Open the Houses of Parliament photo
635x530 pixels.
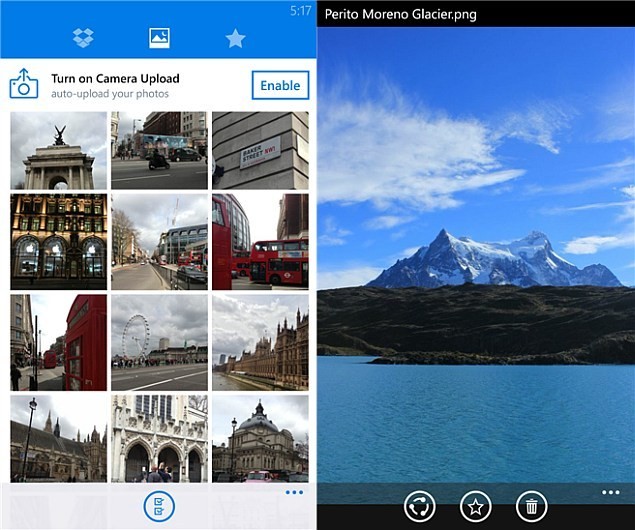[x=260, y=341]
